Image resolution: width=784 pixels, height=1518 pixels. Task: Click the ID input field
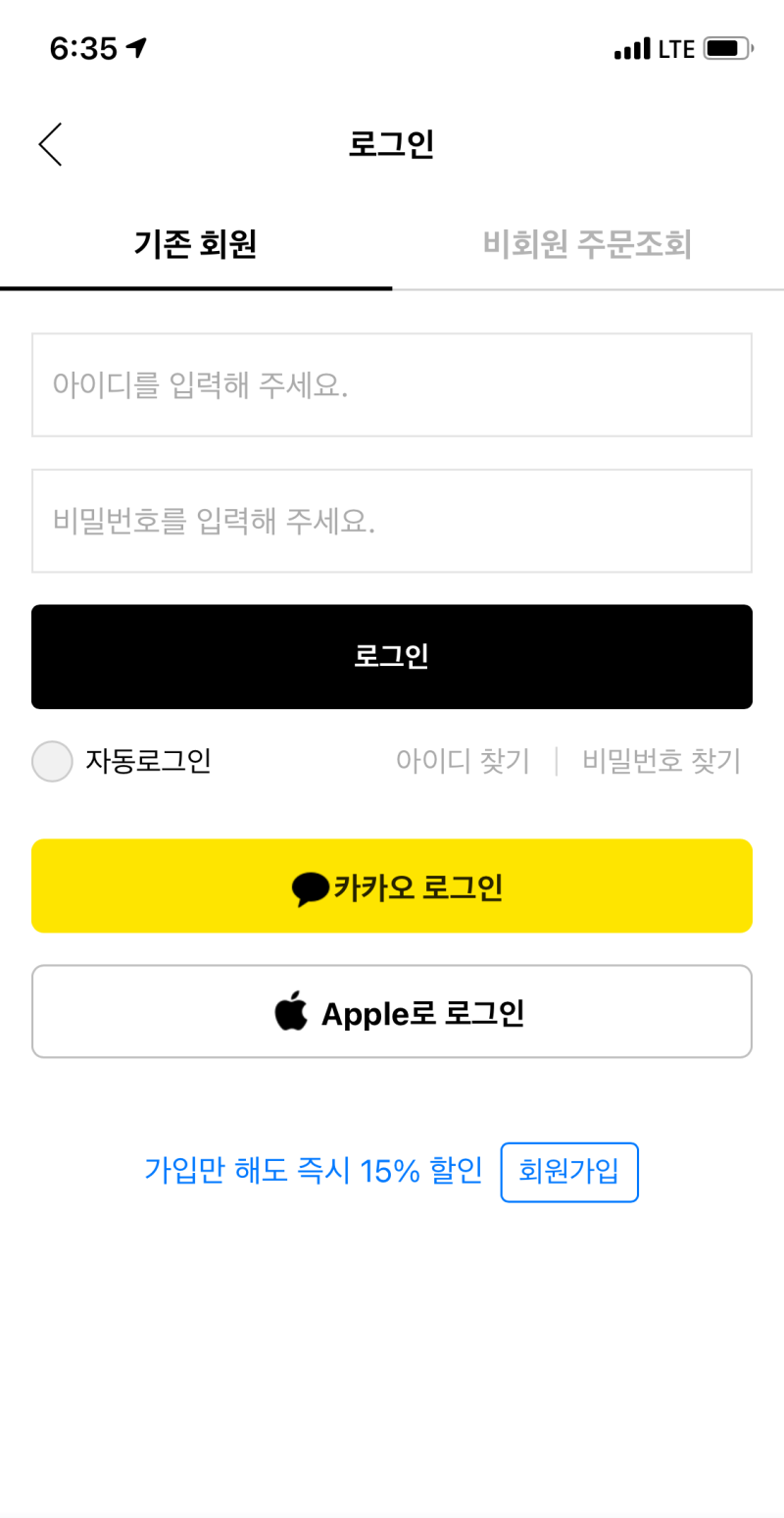392,384
